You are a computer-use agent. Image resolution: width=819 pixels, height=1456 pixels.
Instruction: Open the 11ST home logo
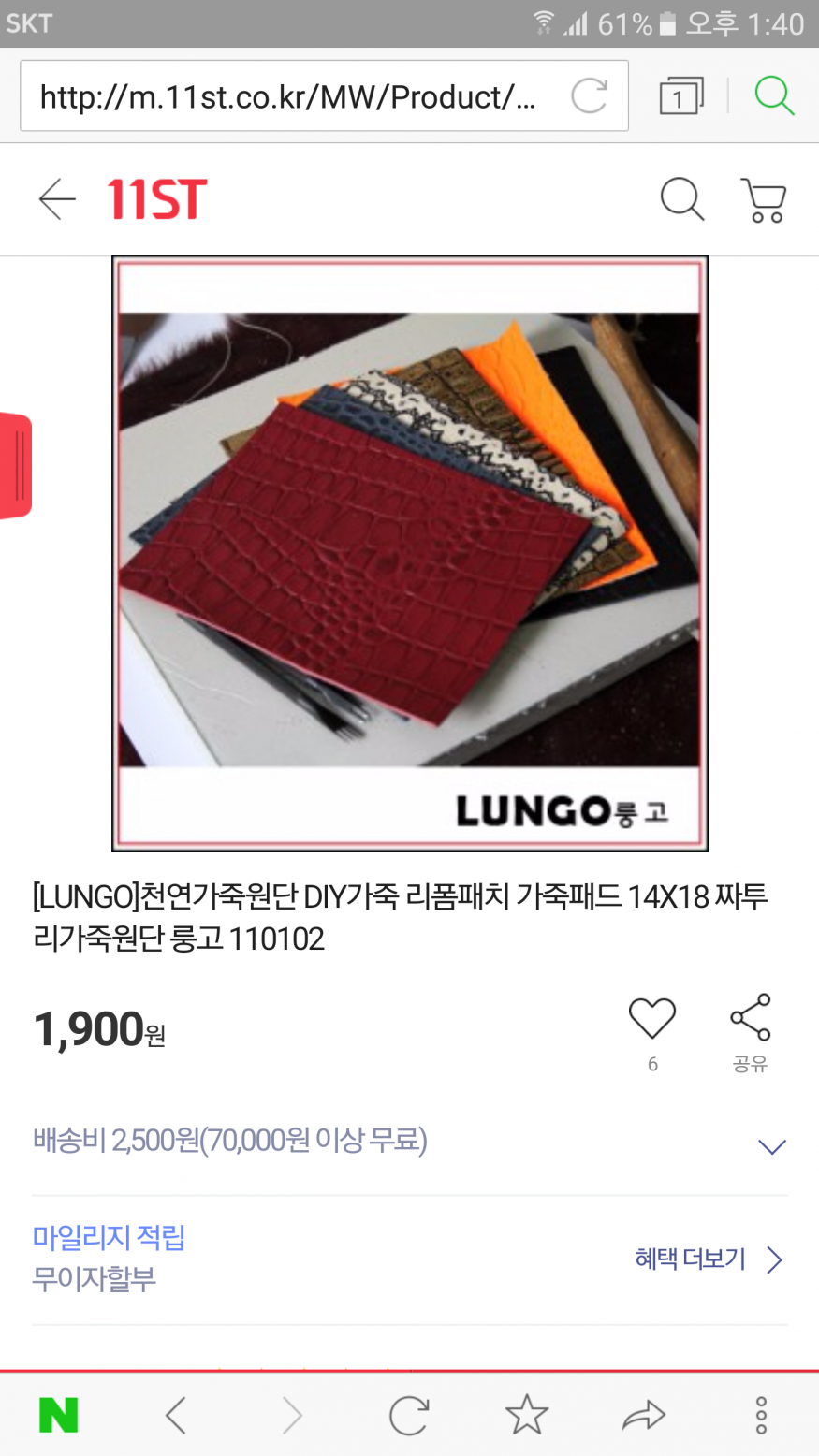click(x=156, y=199)
